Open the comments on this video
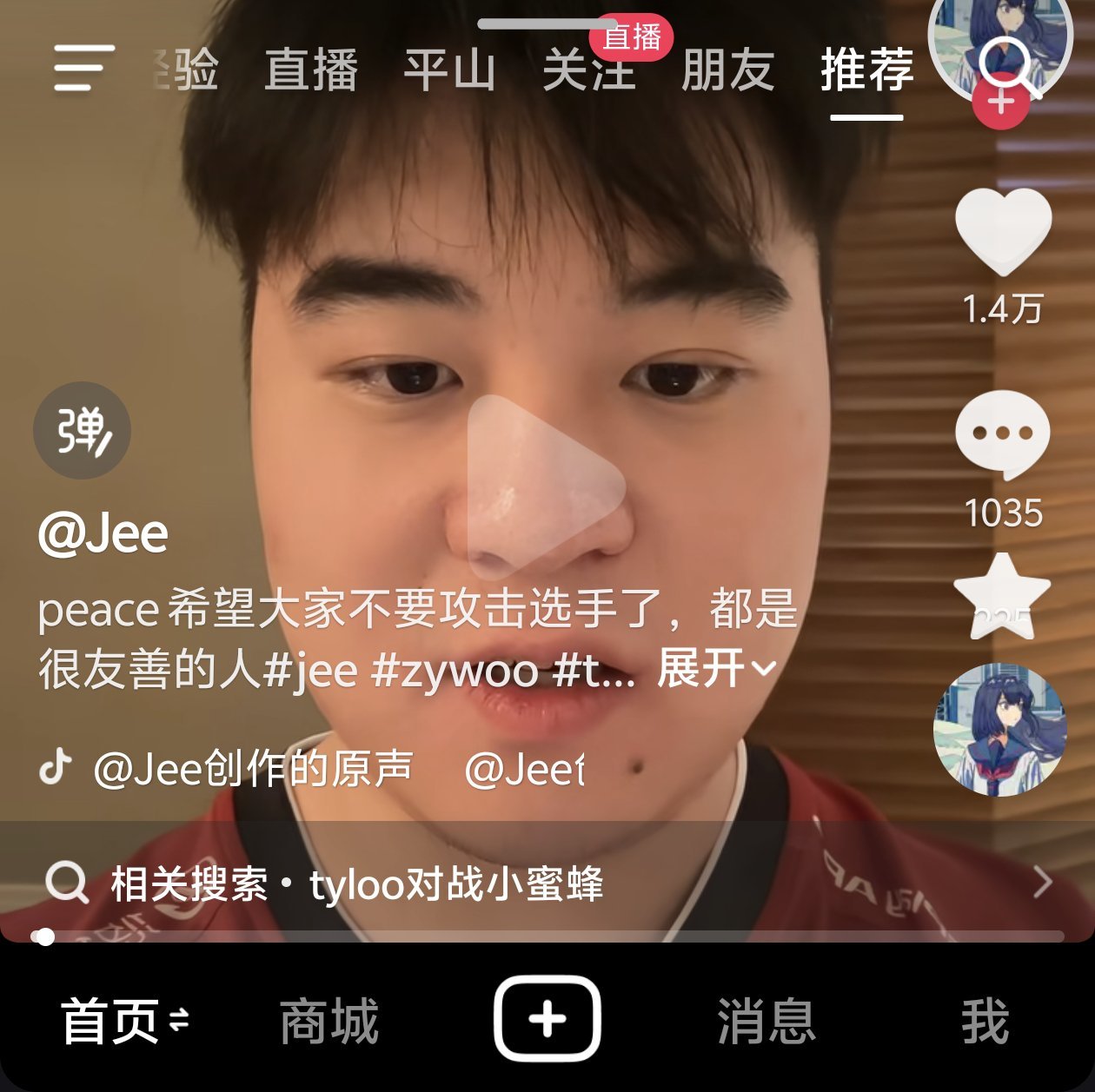Image resolution: width=1095 pixels, height=1092 pixels. tap(1003, 434)
